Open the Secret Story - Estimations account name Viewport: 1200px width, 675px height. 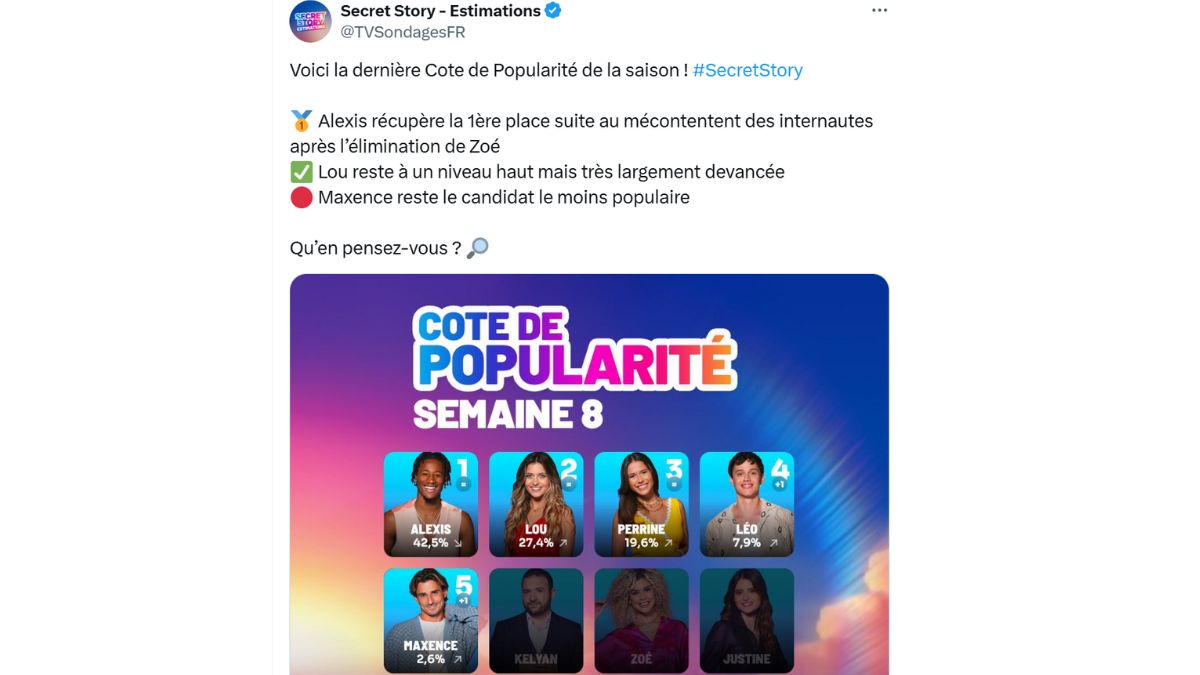pos(440,11)
